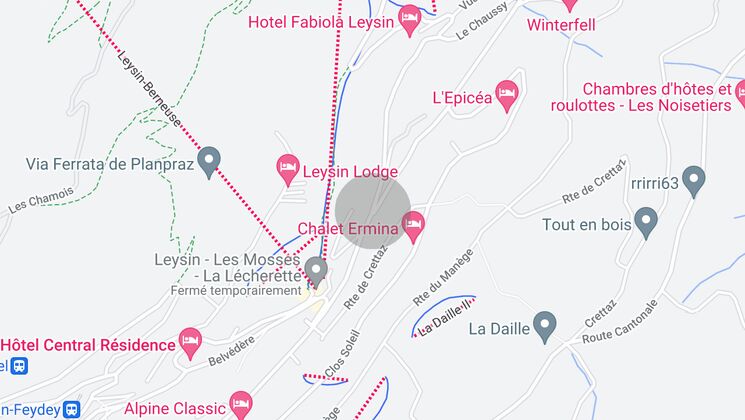Select the Alpine Classic hotel pin

(x=241, y=404)
